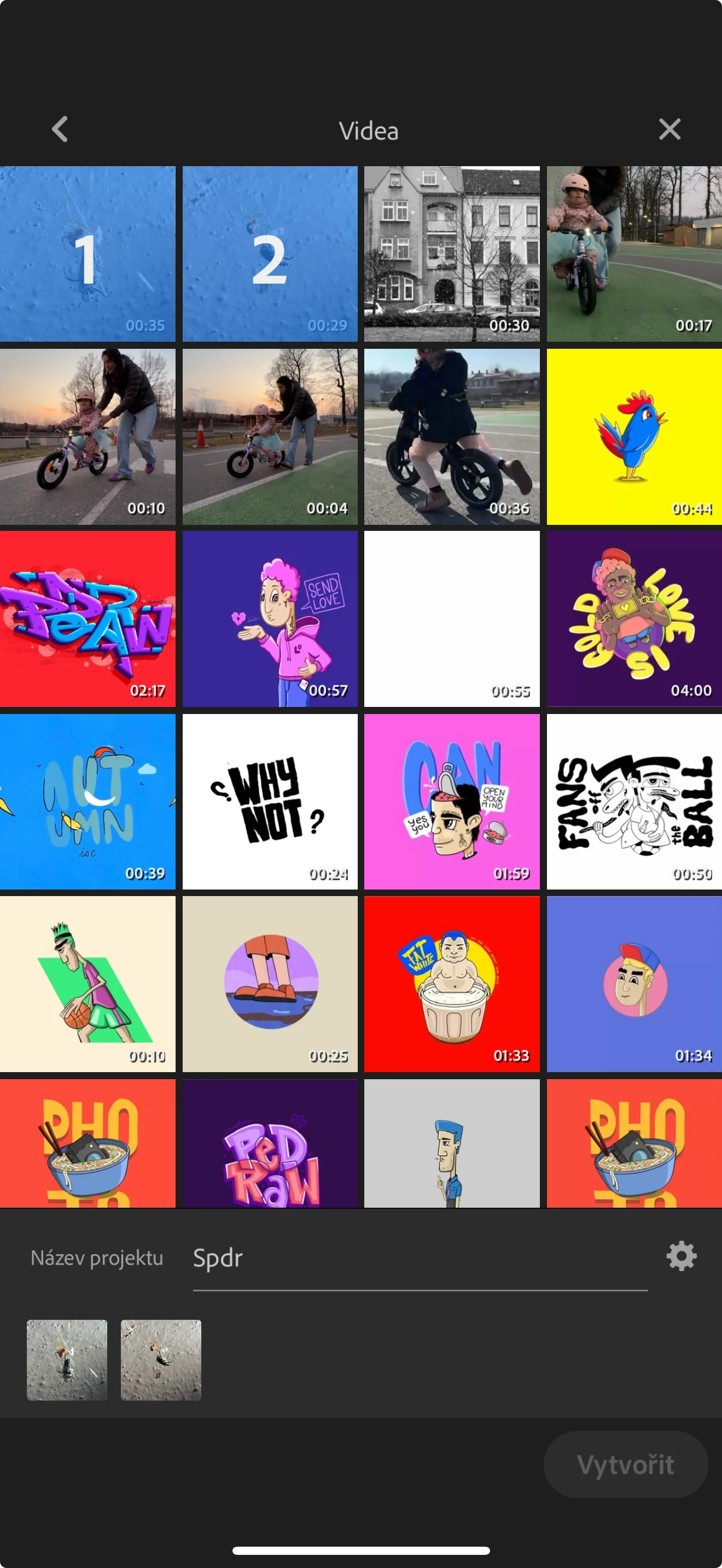Select the black-and-white building video
The height and width of the screenshot is (1568, 722).
tap(452, 254)
